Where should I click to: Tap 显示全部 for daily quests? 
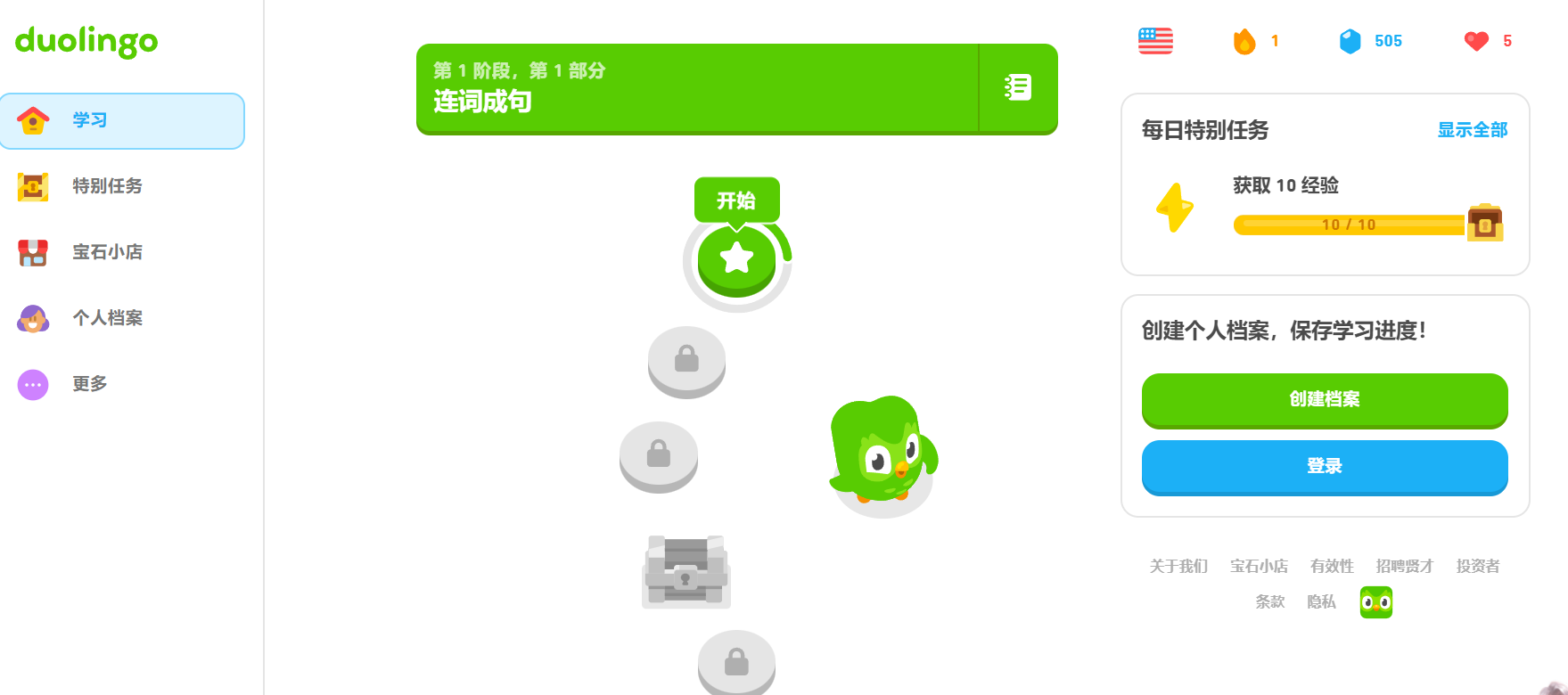coord(1472,130)
